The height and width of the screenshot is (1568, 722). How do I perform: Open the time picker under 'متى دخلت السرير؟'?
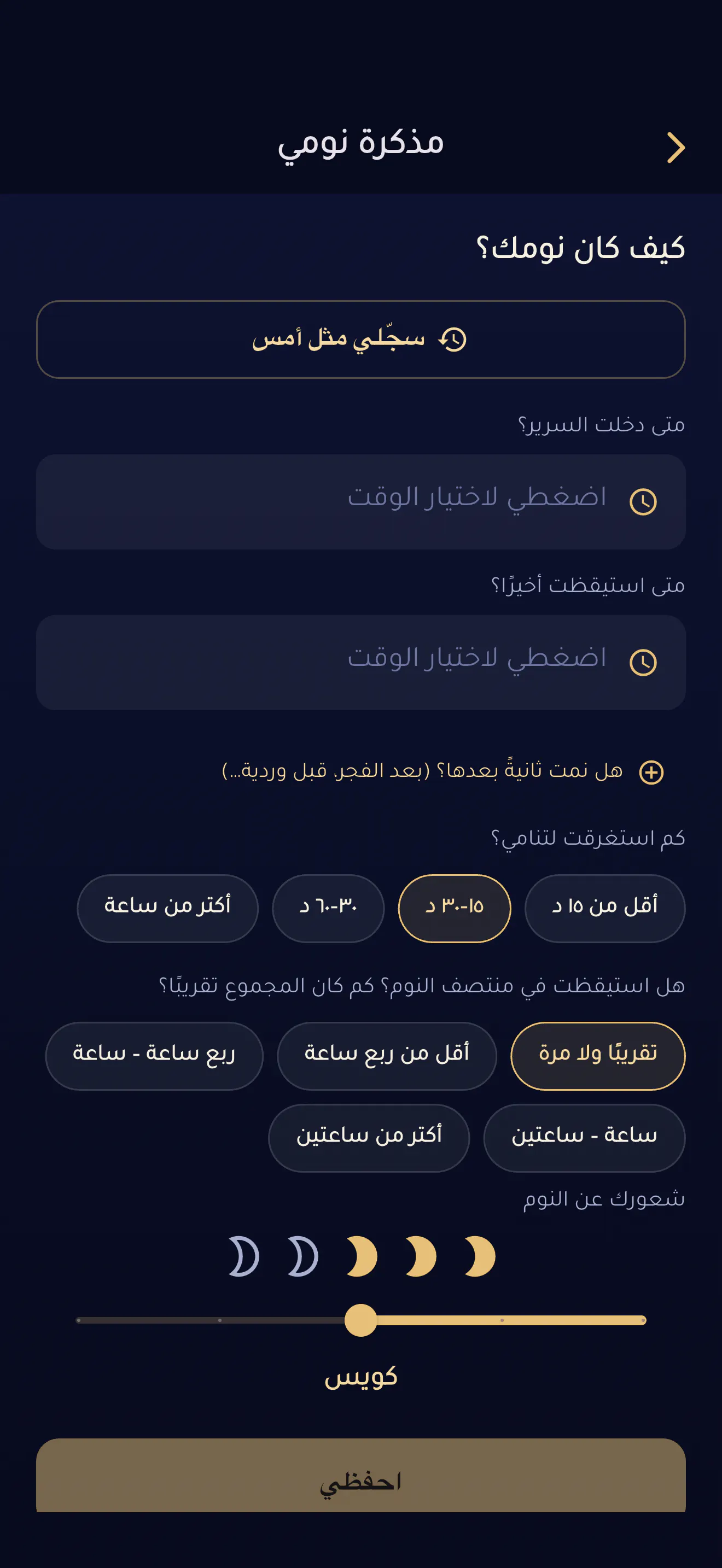pyautogui.click(x=361, y=501)
